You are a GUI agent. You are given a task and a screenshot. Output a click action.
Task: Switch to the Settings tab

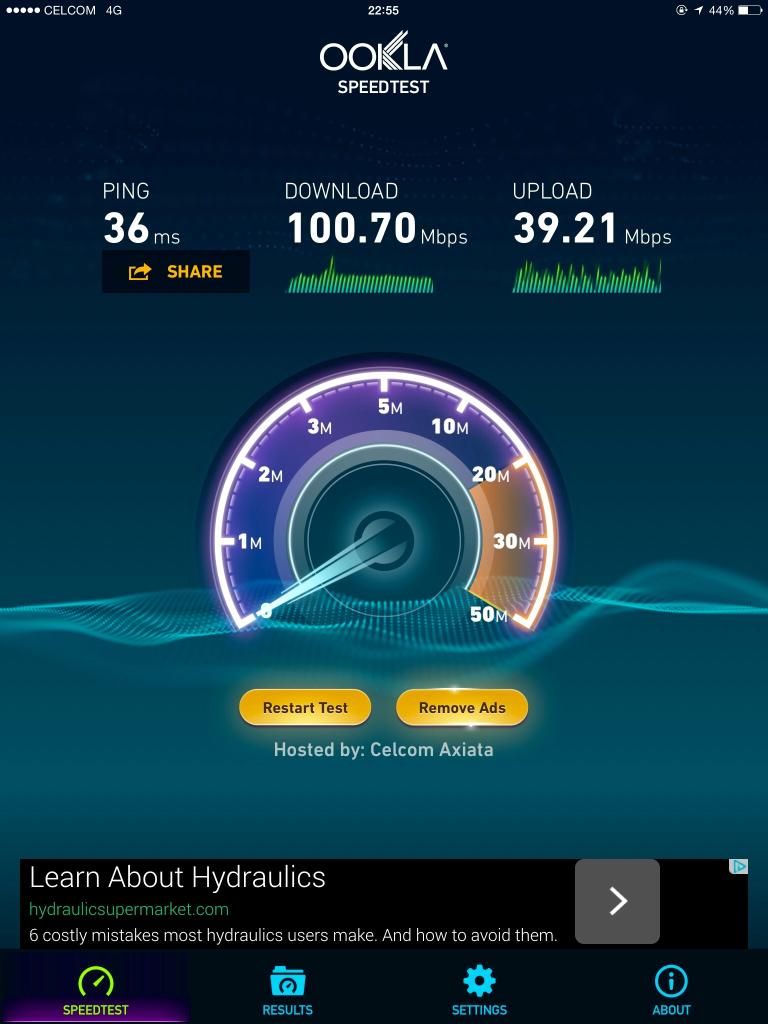point(479,990)
